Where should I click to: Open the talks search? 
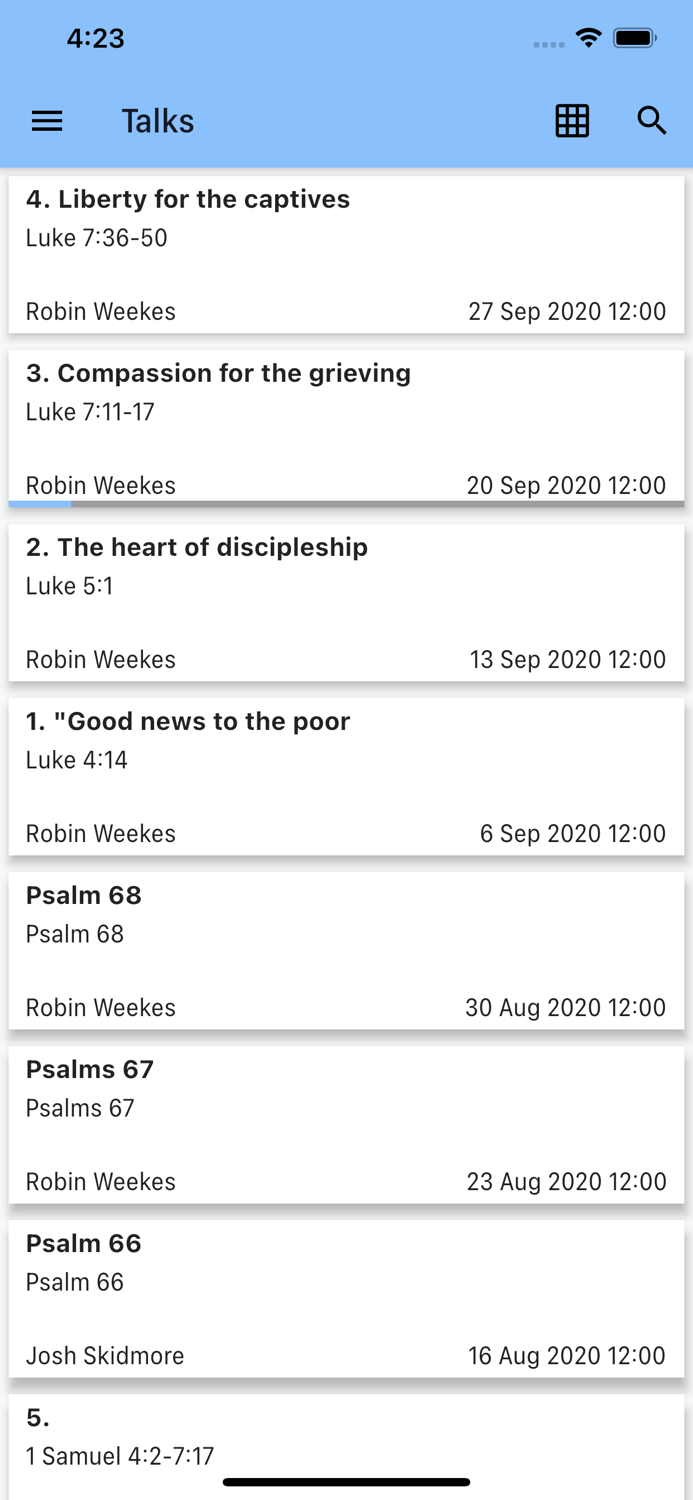point(652,121)
